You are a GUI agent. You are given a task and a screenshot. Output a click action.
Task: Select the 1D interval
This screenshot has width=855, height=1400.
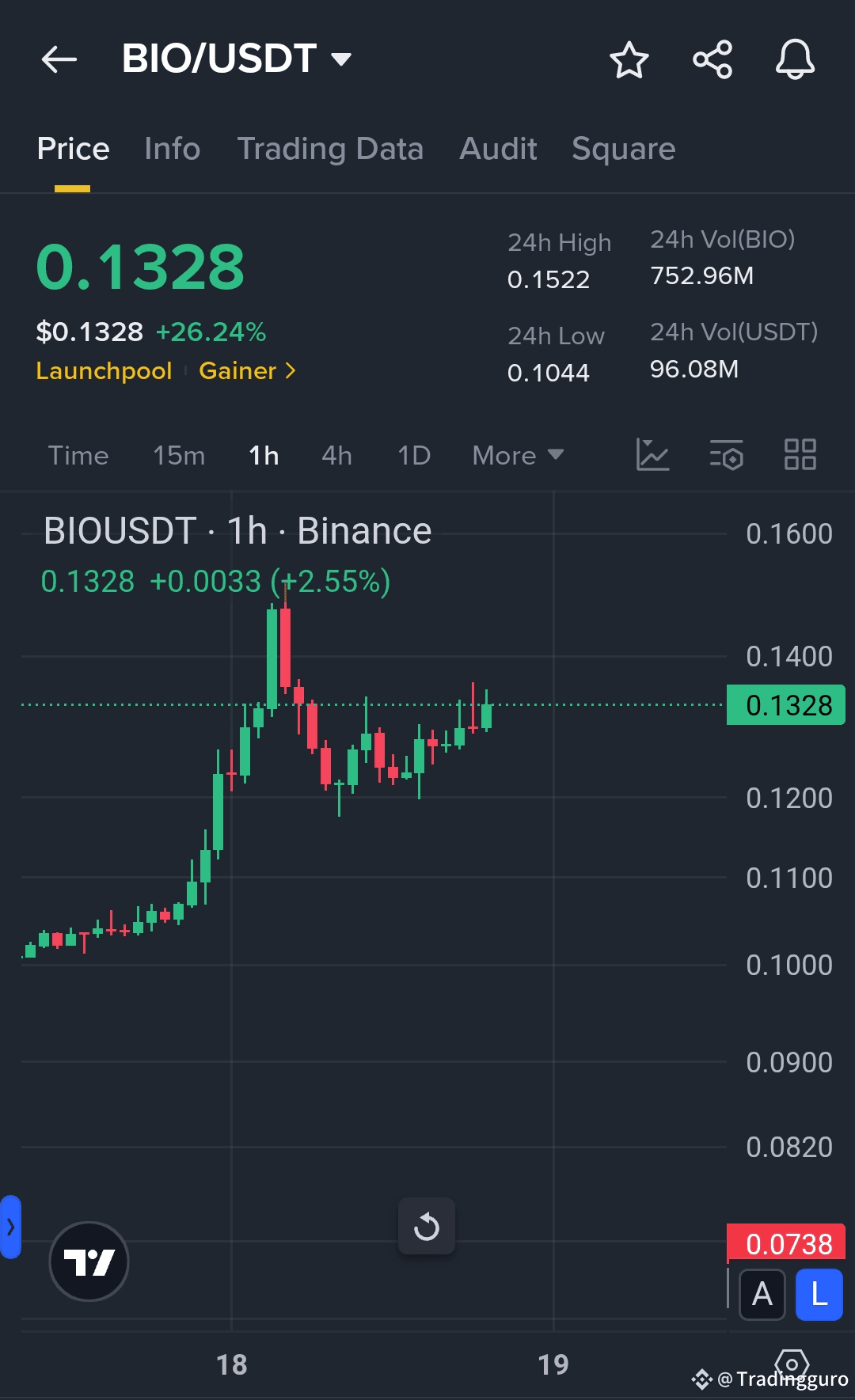(414, 456)
